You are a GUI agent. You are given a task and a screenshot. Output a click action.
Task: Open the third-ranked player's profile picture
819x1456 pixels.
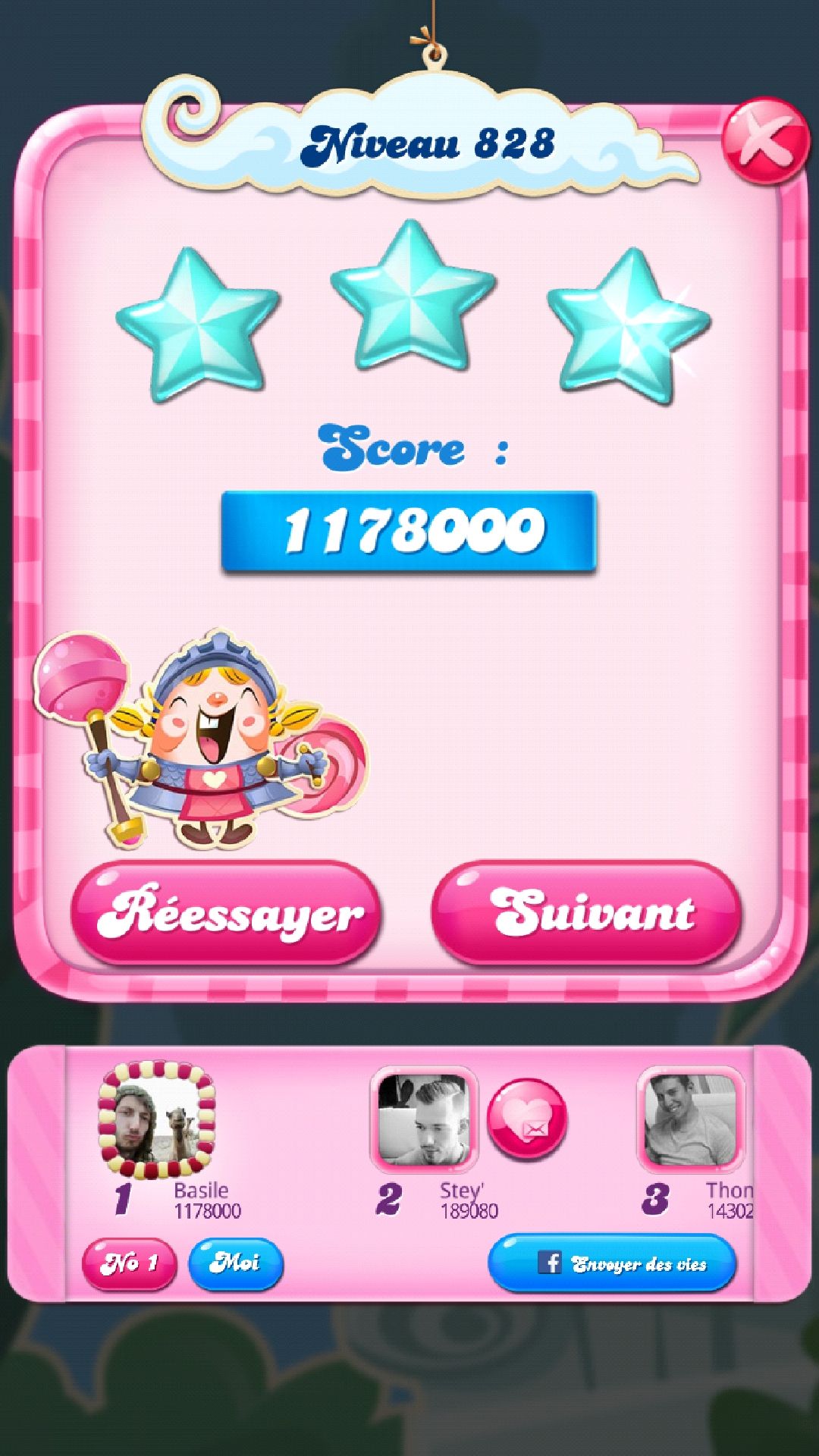tap(690, 1119)
